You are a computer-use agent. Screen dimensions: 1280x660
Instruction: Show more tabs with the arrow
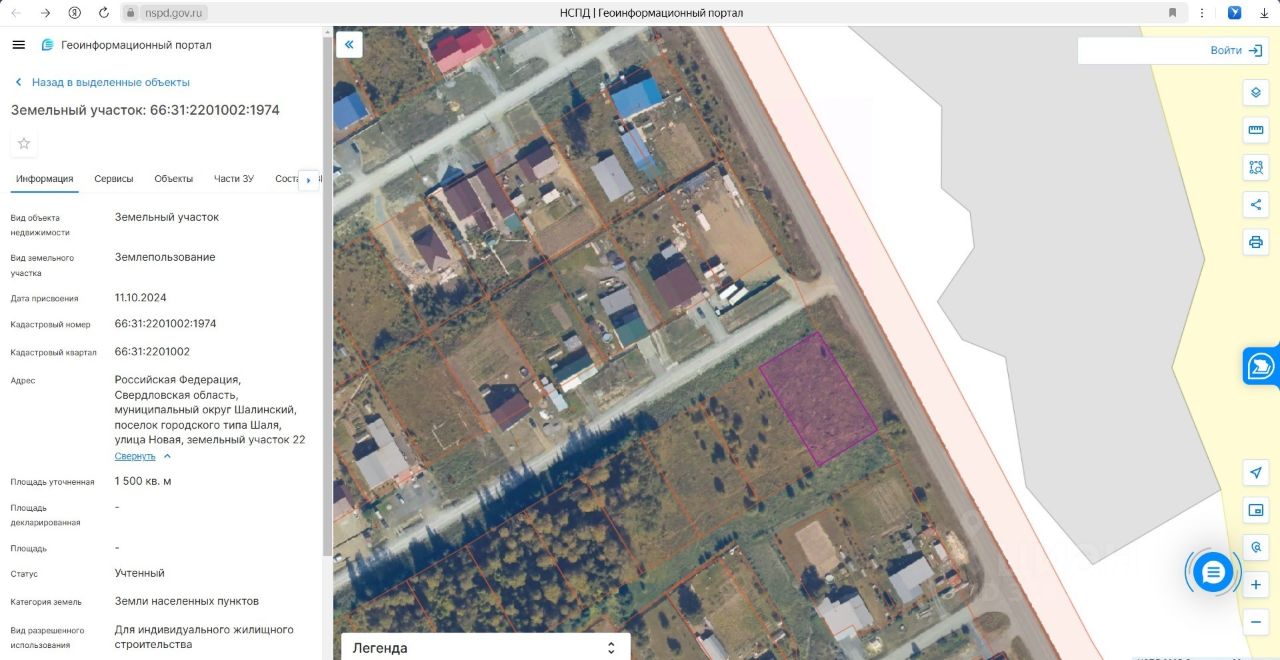(309, 180)
